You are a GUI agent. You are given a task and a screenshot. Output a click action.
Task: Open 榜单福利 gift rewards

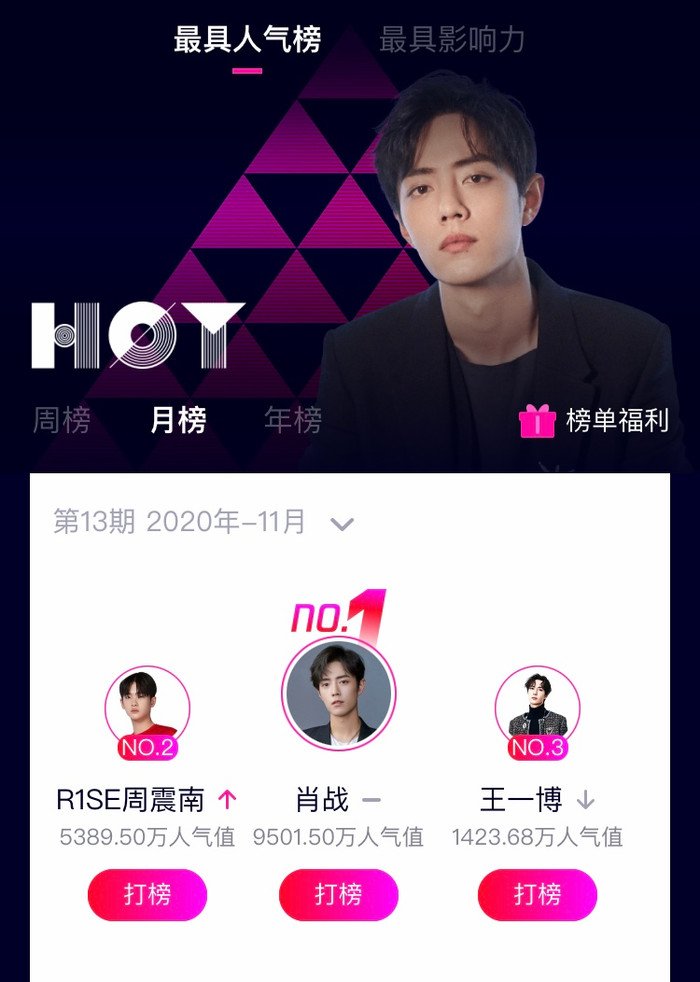(x=595, y=421)
